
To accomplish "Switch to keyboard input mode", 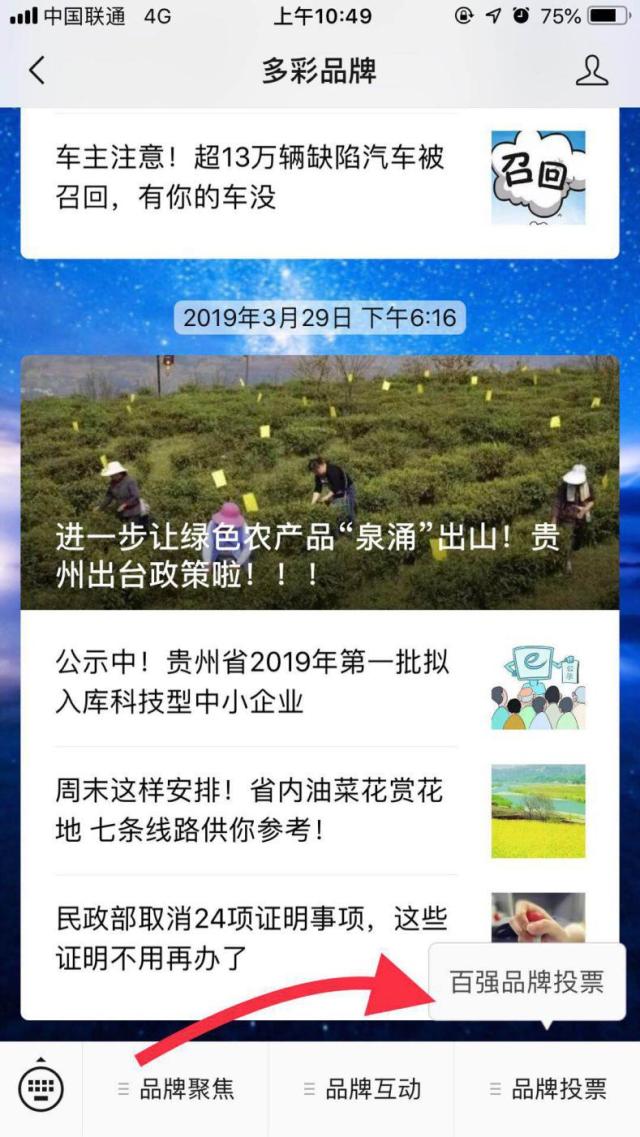I will (x=41, y=1088).
